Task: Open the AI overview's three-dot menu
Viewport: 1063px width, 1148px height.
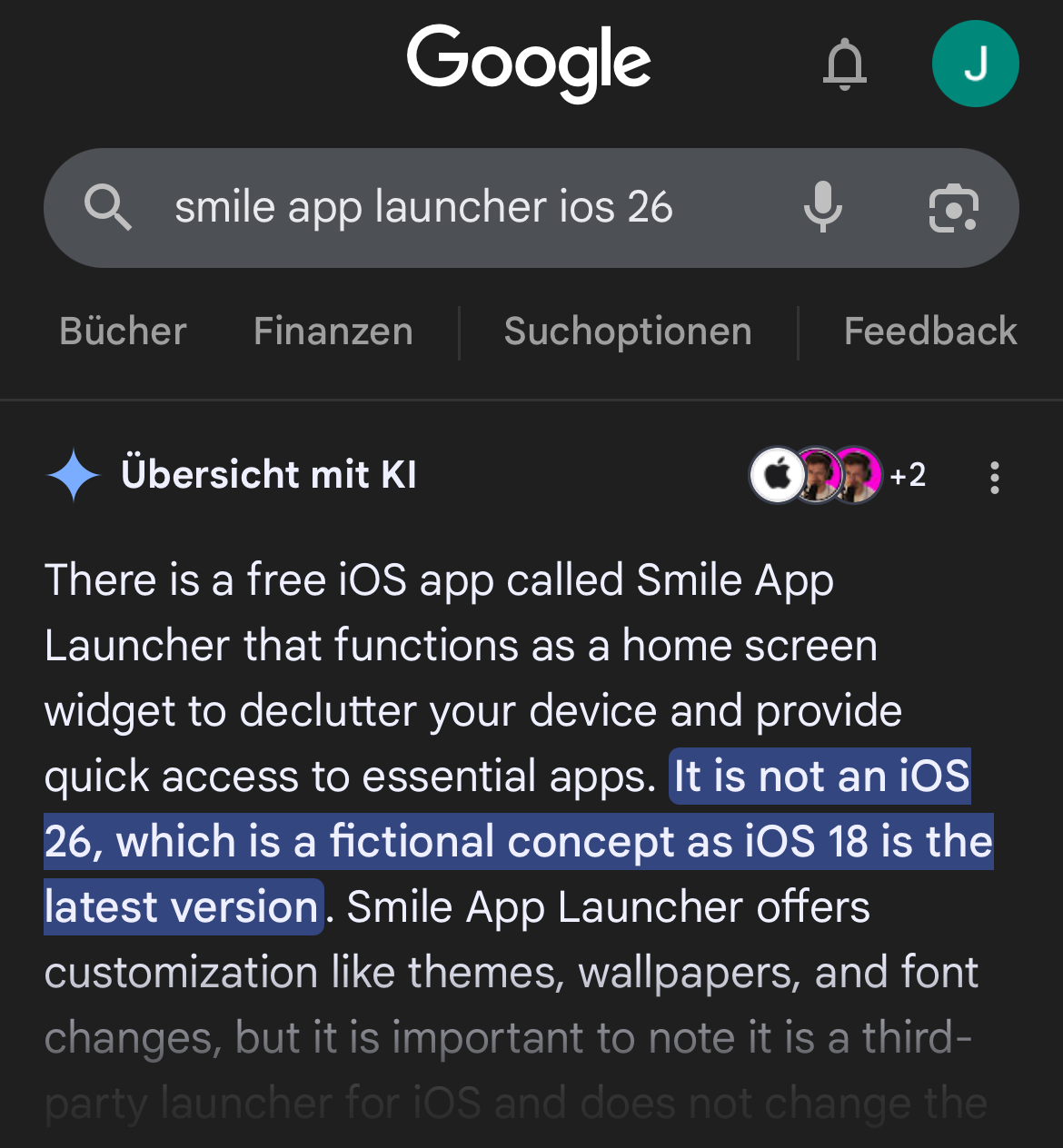Action: point(995,477)
